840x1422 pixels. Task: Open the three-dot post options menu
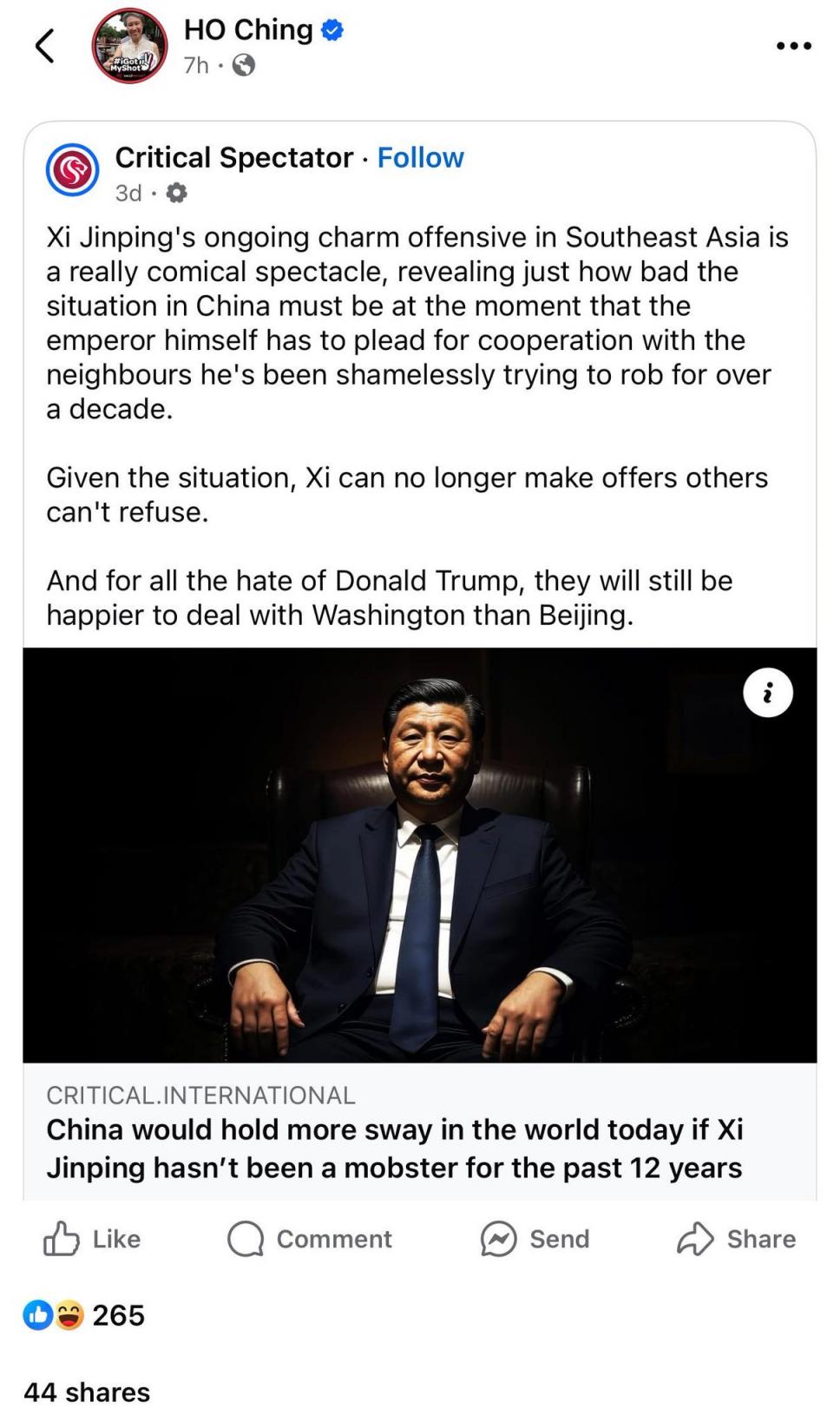[x=793, y=46]
